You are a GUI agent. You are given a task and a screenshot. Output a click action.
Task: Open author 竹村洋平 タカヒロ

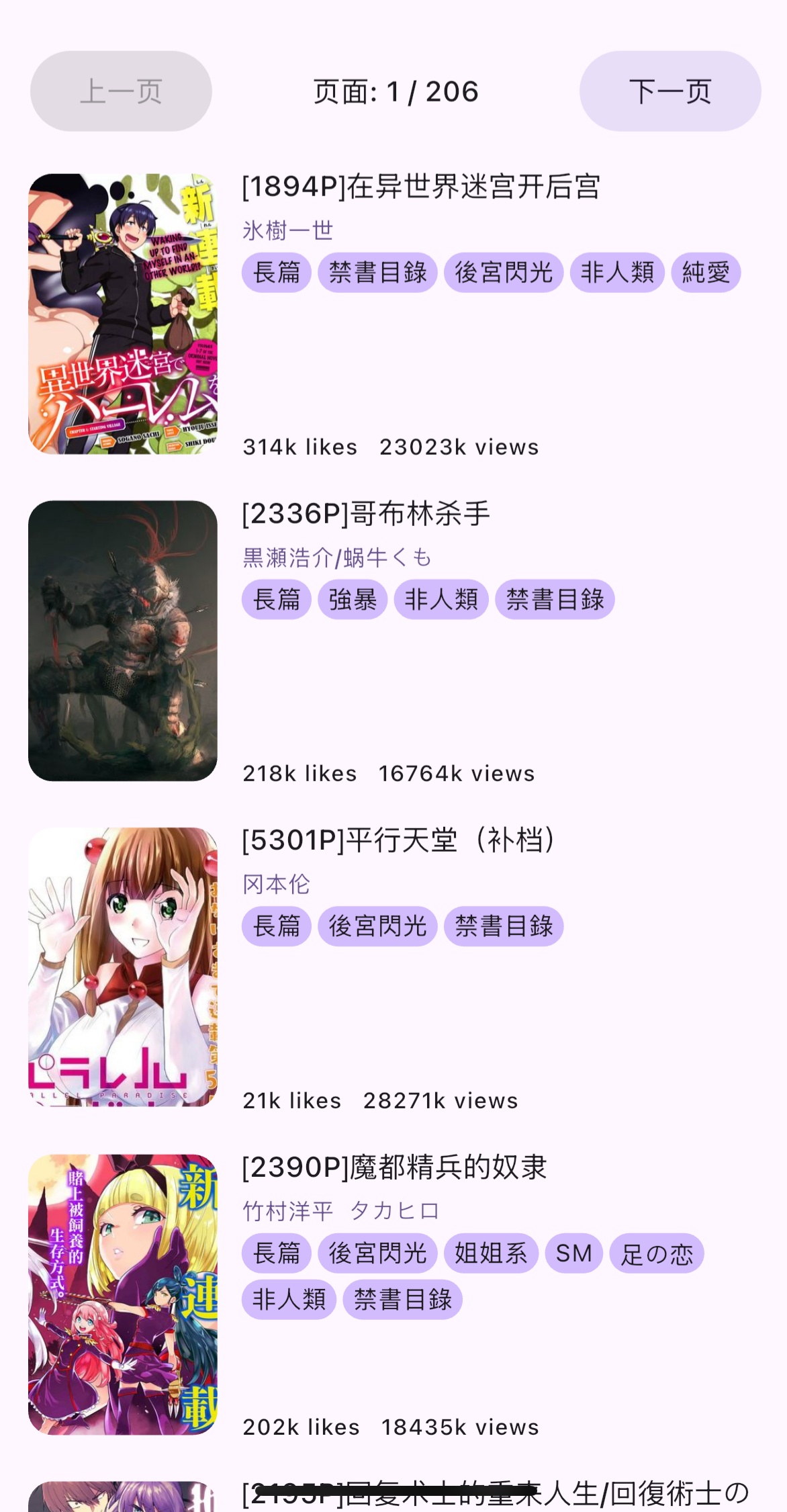pyautogui.click(x=341, y=1211)
